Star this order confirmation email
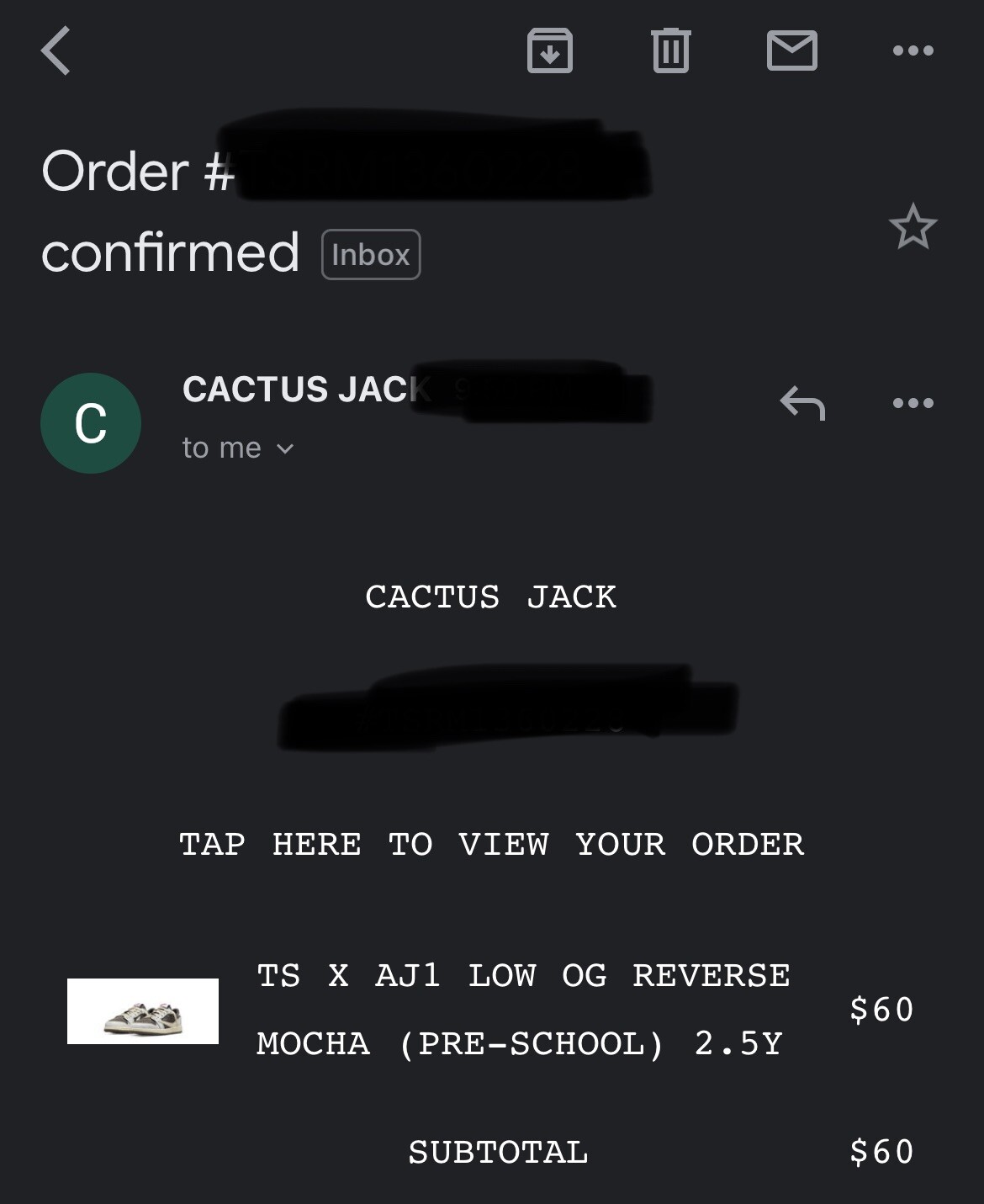Viewport: 984px width, 1204px height. pyautogui.click(x=913, y=227)
